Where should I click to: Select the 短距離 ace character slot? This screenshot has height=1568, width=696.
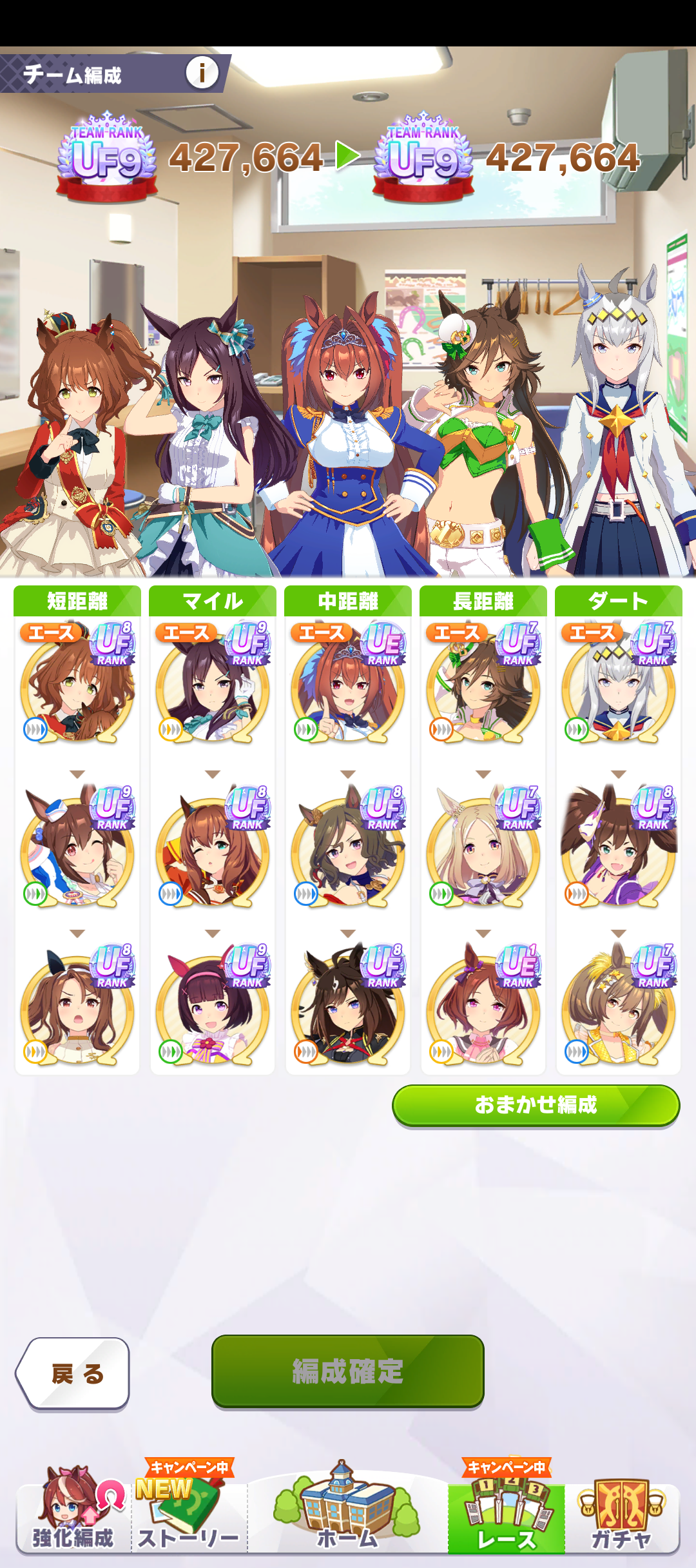(77, 685)
